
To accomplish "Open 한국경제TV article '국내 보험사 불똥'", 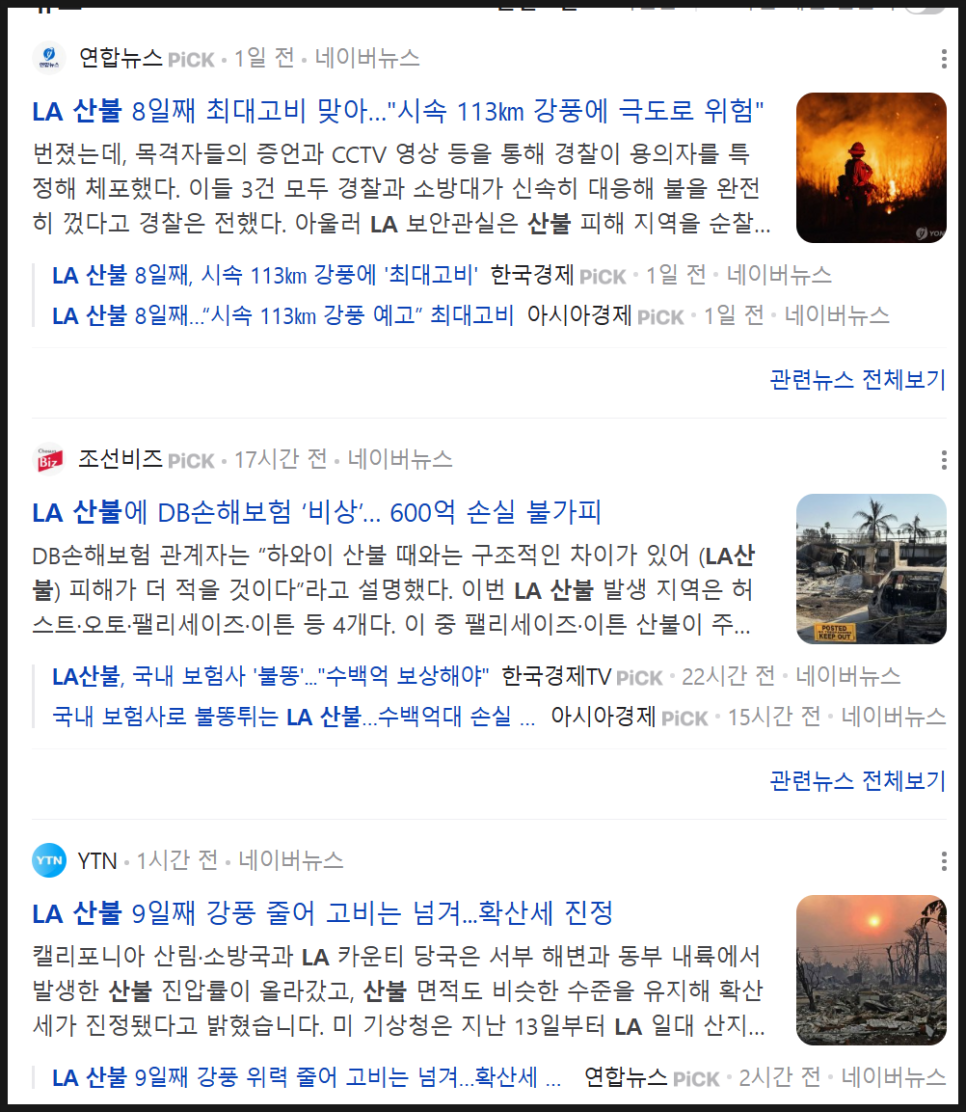I will click(270, 677).
